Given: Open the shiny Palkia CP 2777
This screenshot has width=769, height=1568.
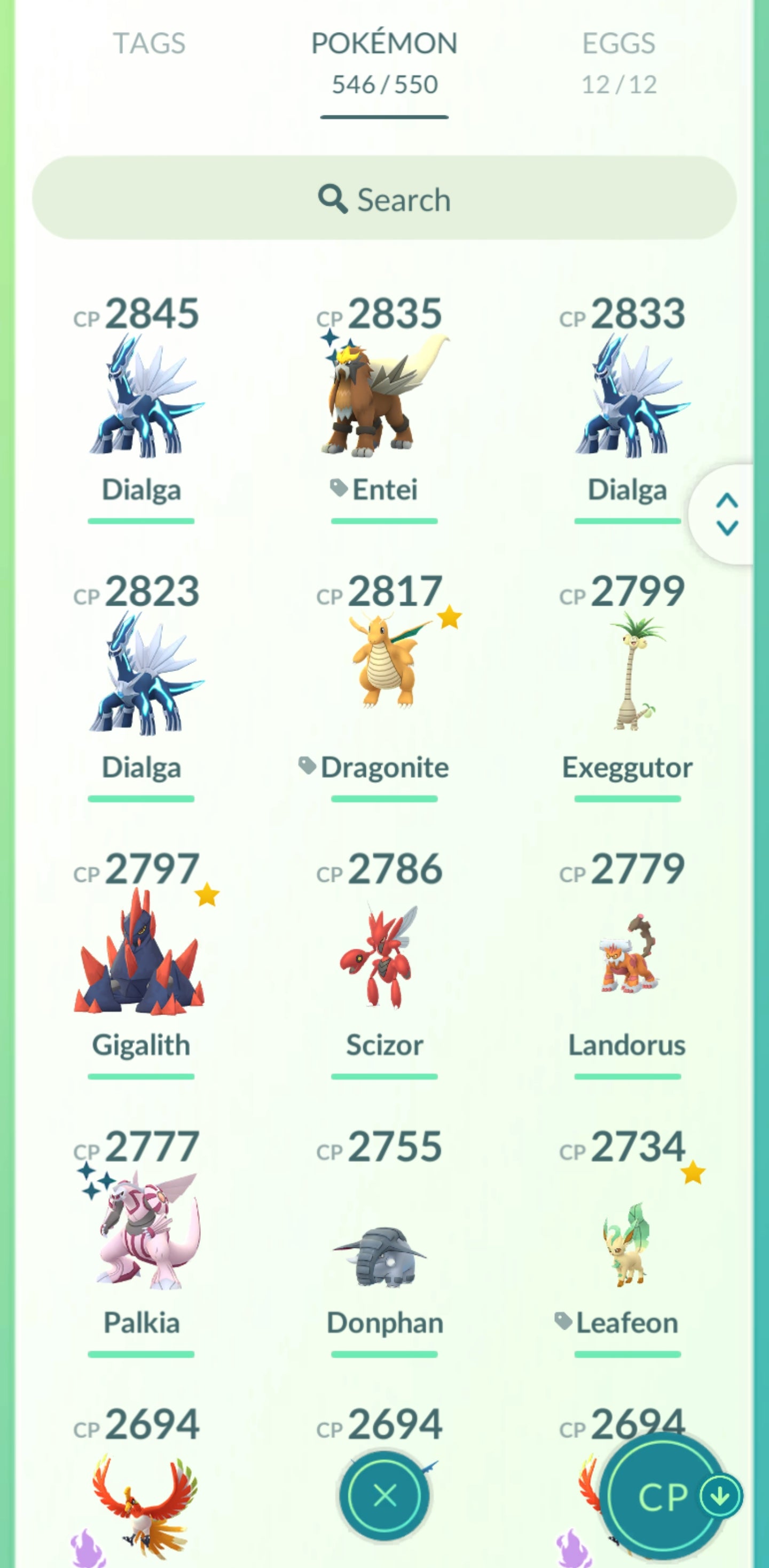Looking at the screenshot, I should (141, 1231).
